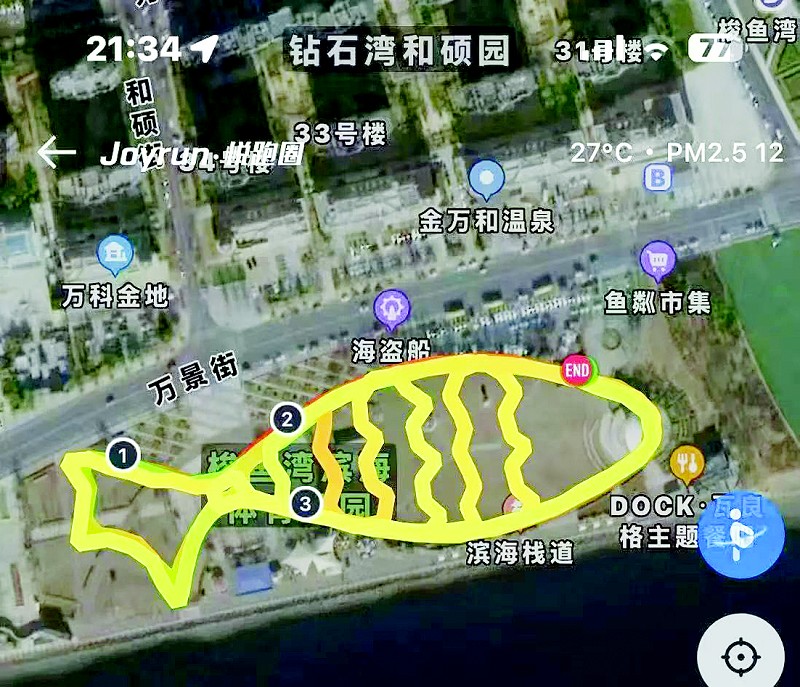Screen dimensions: 800x687
Task: Recenter the map with the crosshair button
Action: [x=741, y=656]
